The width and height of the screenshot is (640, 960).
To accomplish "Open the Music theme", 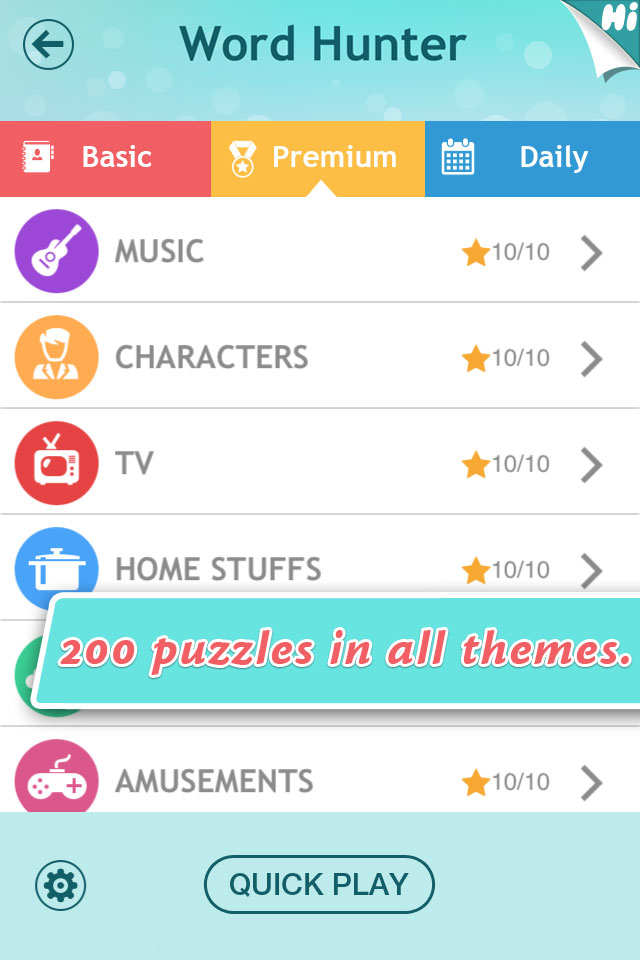I will point(320,251).
